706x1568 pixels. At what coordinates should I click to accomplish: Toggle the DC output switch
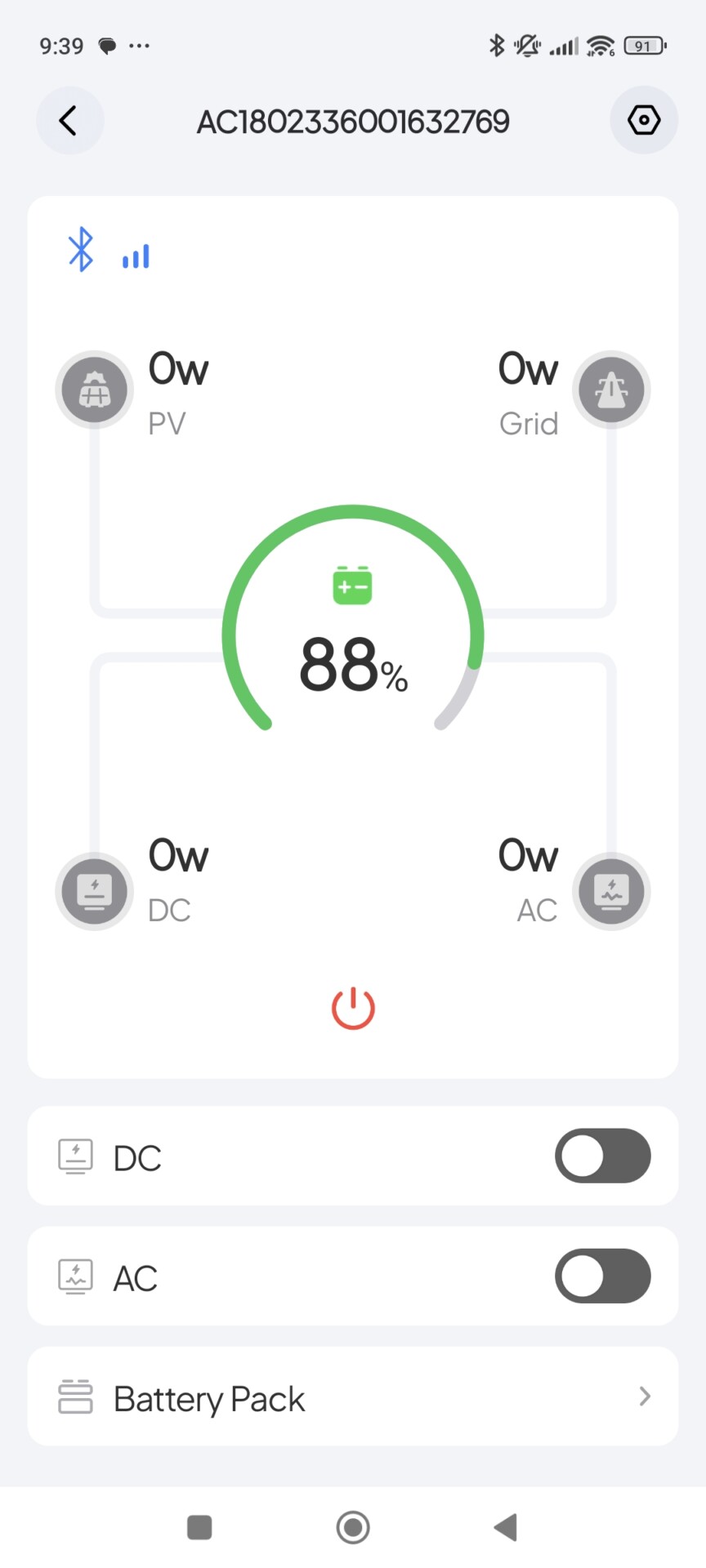click(x=602, y=1156)
